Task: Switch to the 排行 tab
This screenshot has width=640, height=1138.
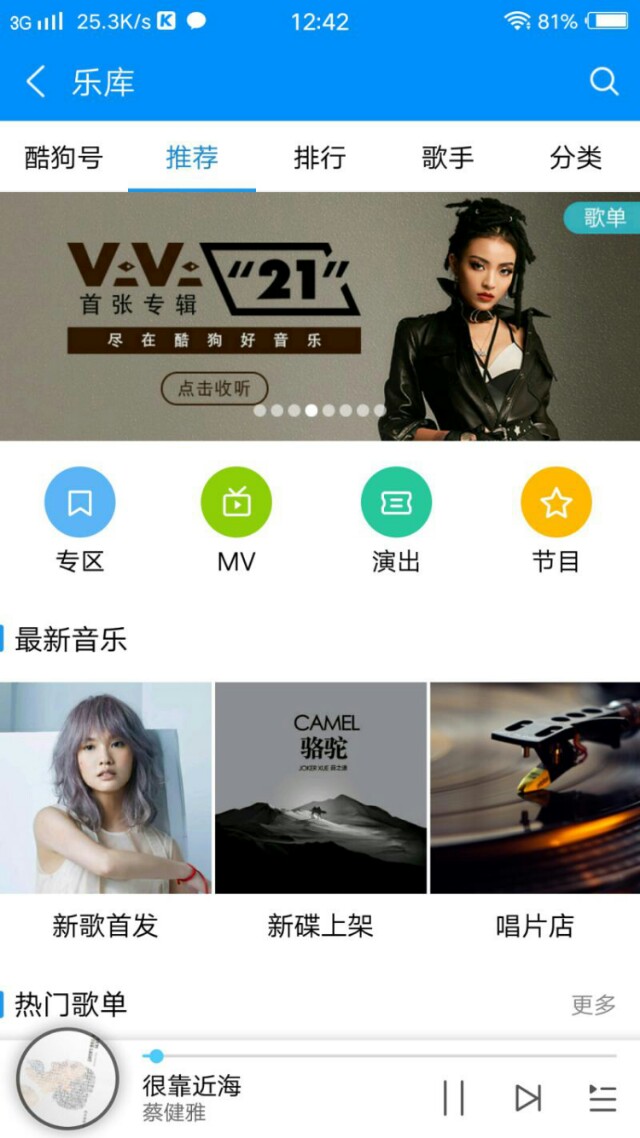Action: pyautogui.click(x=320, y=158)
